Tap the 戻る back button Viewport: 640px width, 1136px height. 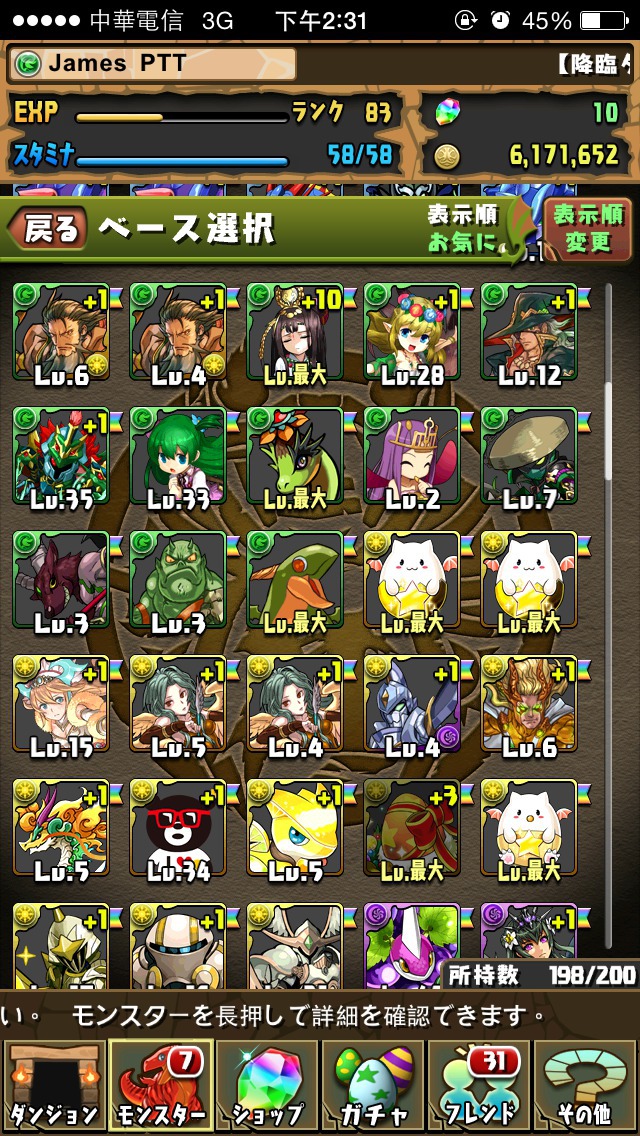click(49, 229)
